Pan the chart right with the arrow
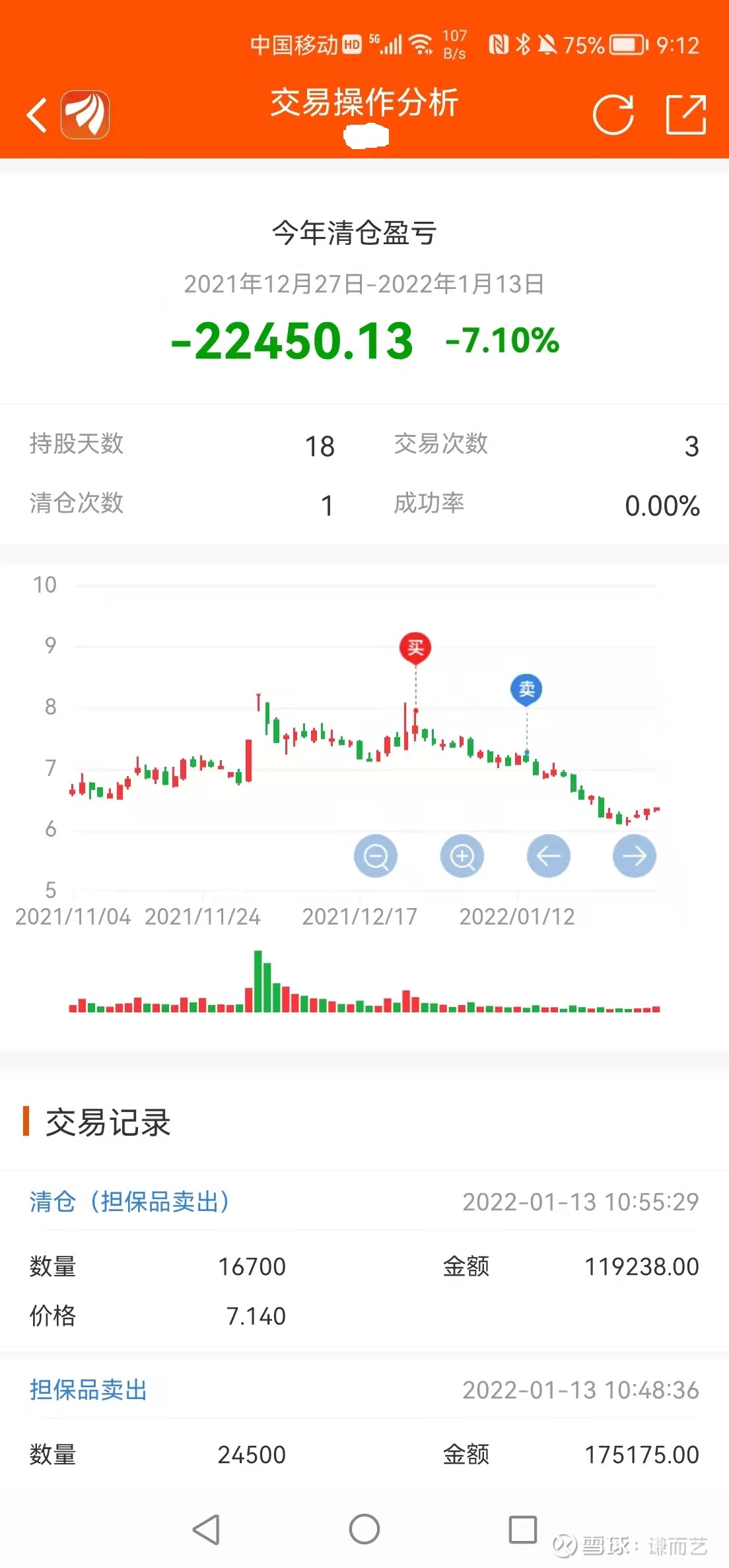 point(633,855)
